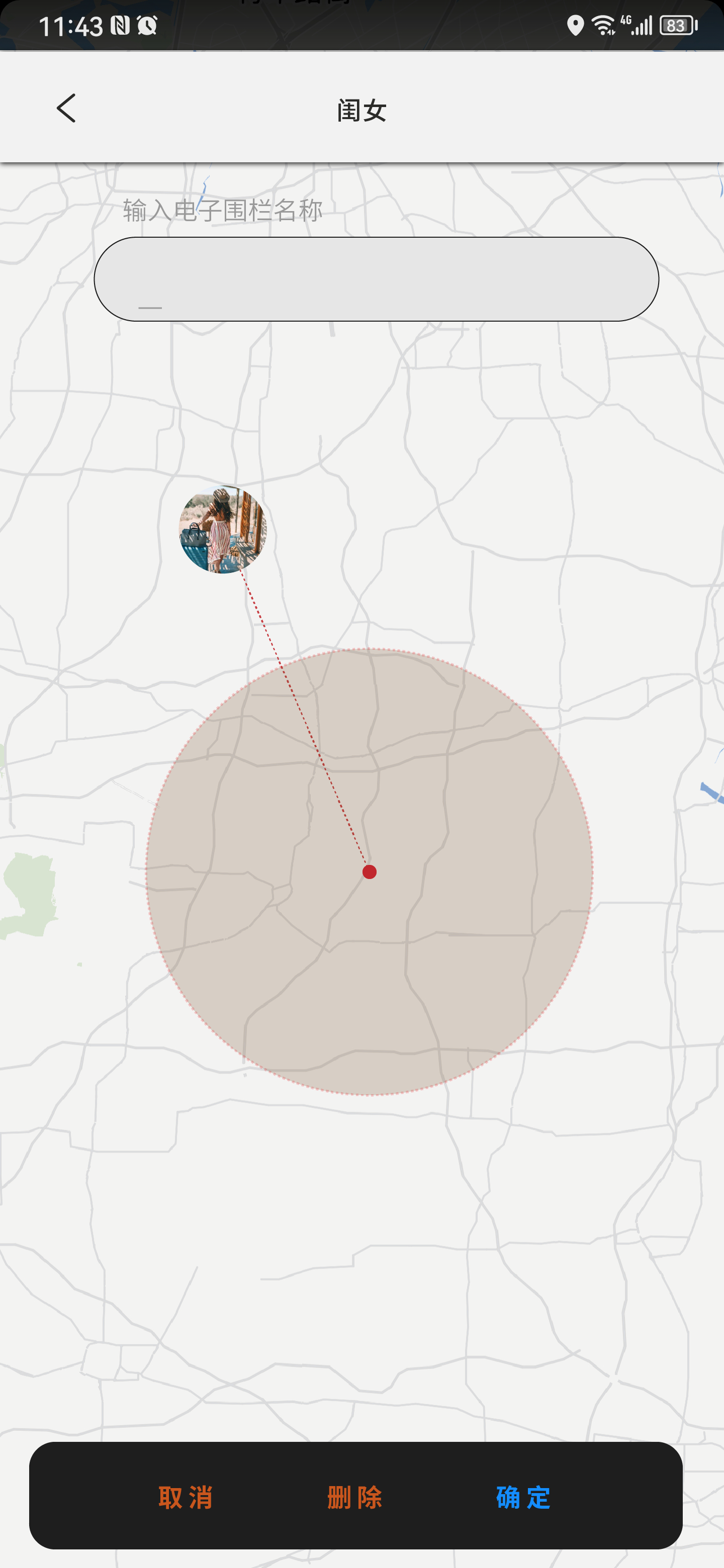Tap the profile photo marker on map
The width and height of the screenshot is (724, 1568).
tap(223, 530)
